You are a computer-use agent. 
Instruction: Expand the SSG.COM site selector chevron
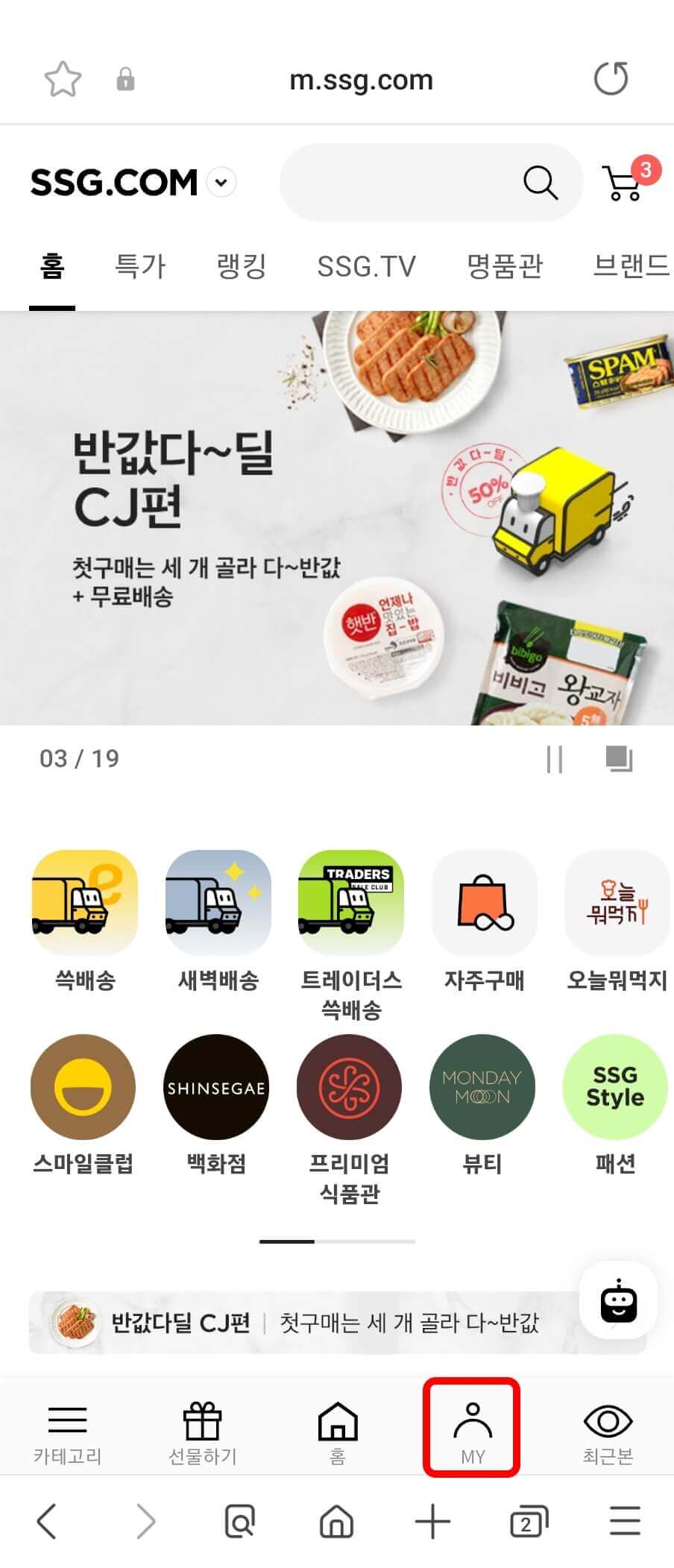coord(219,183)
